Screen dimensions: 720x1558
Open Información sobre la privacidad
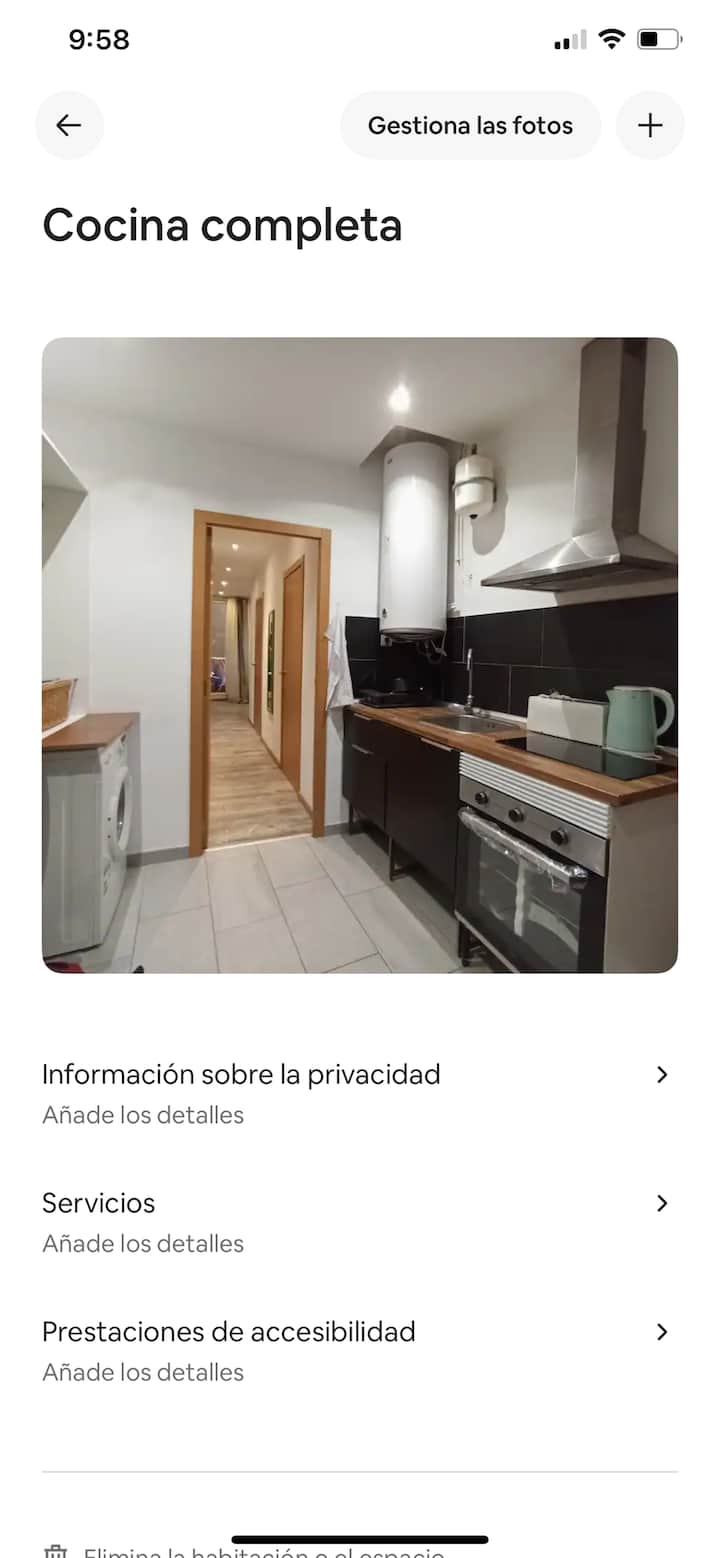pos(360,1092)
